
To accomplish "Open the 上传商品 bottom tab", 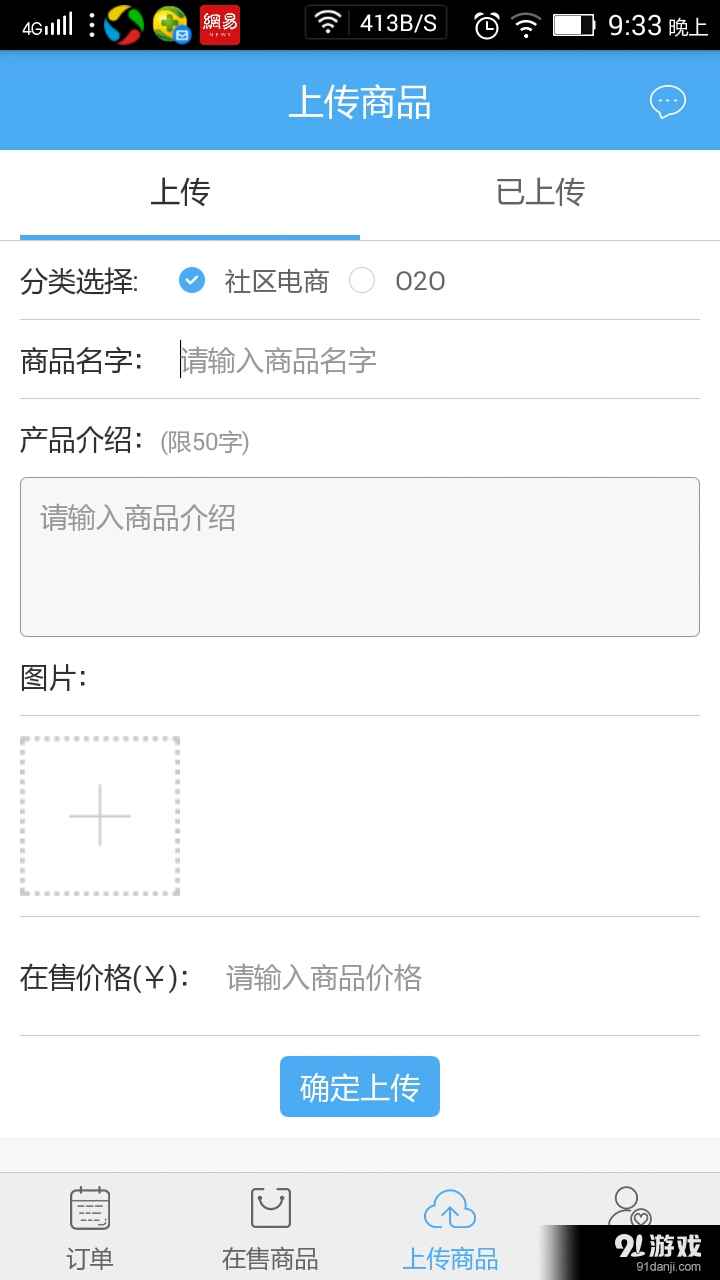I will [450, 1228].
